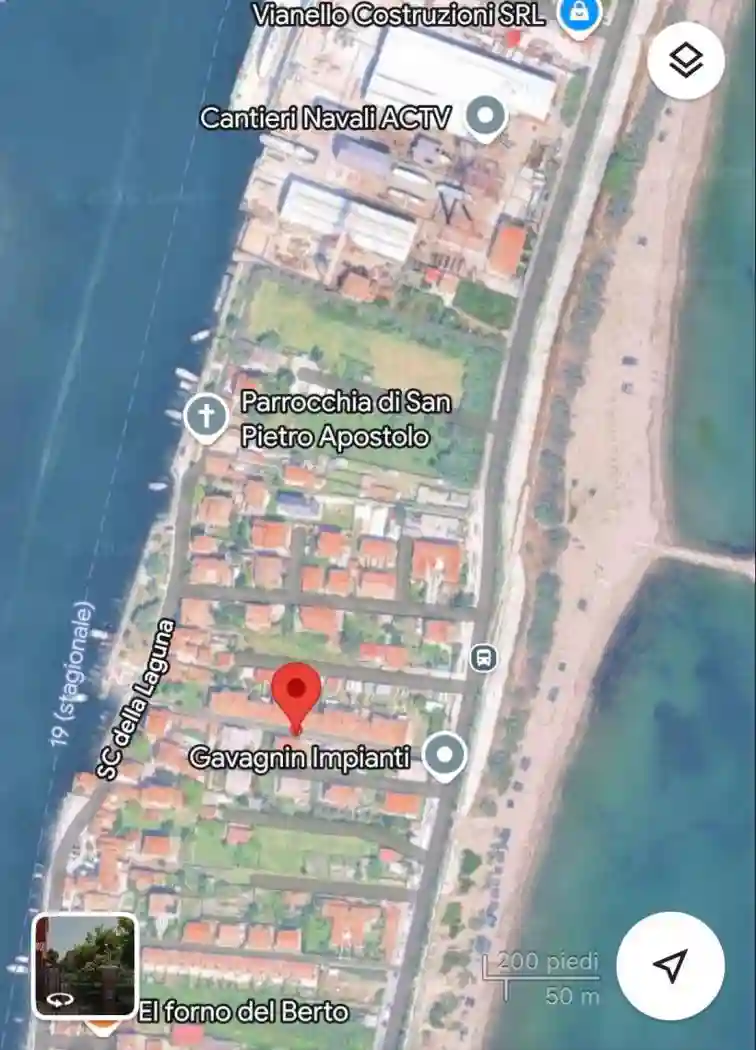Center map on my location
Image resolution: width=756 pixels, height=1050 pixels.
tap(670, 964)
